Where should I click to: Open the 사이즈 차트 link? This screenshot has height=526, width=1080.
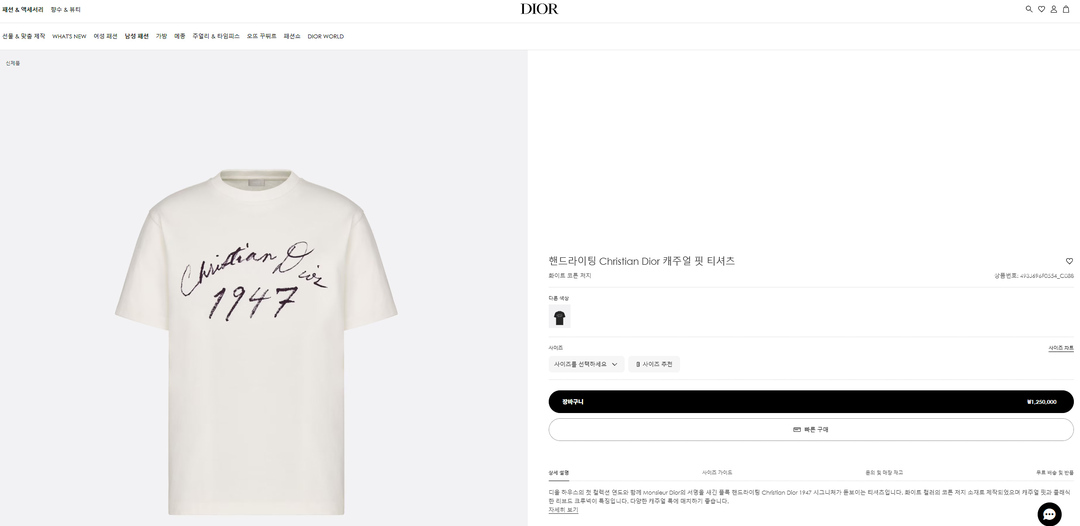tap(1061, 348)
